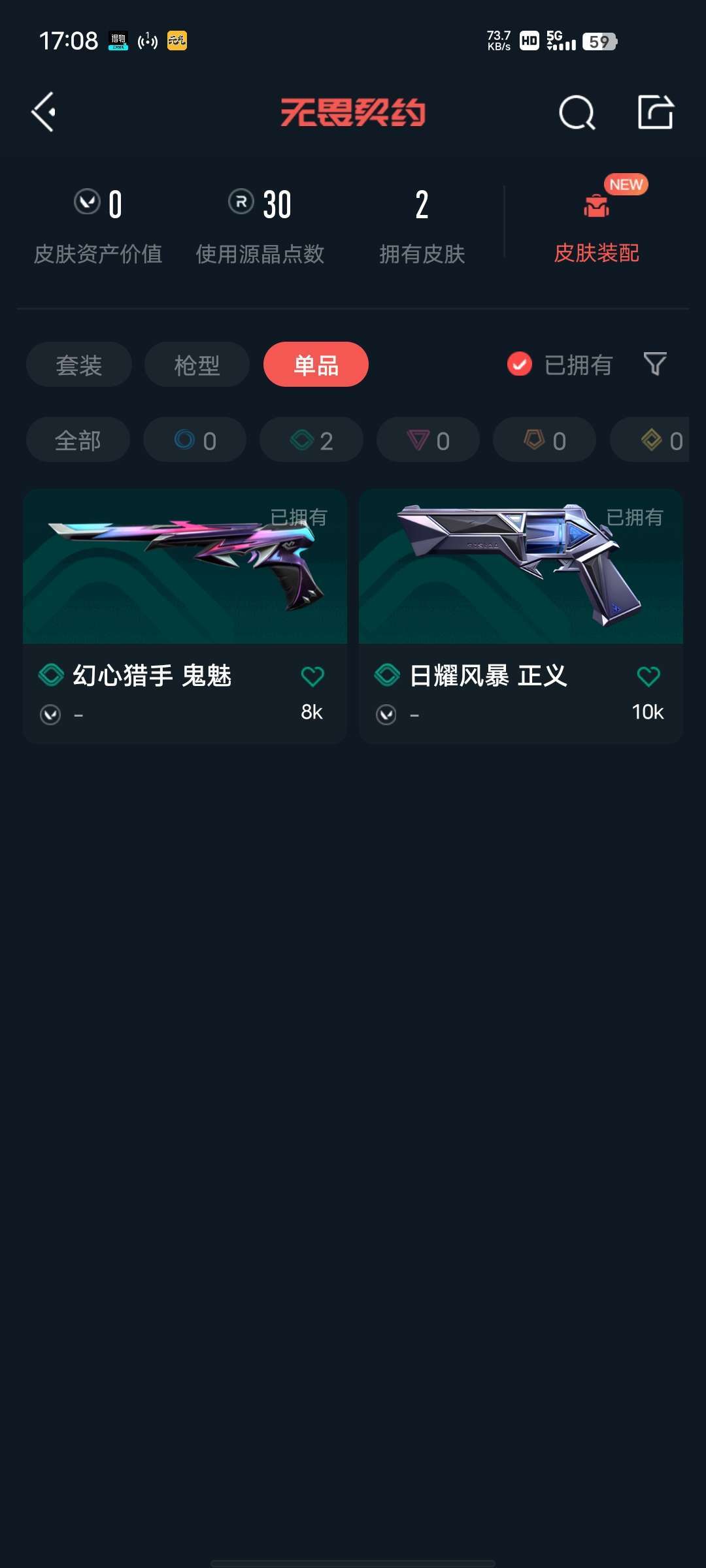
Task: Switch to the 套装 tab
Action: coord(78,365)
